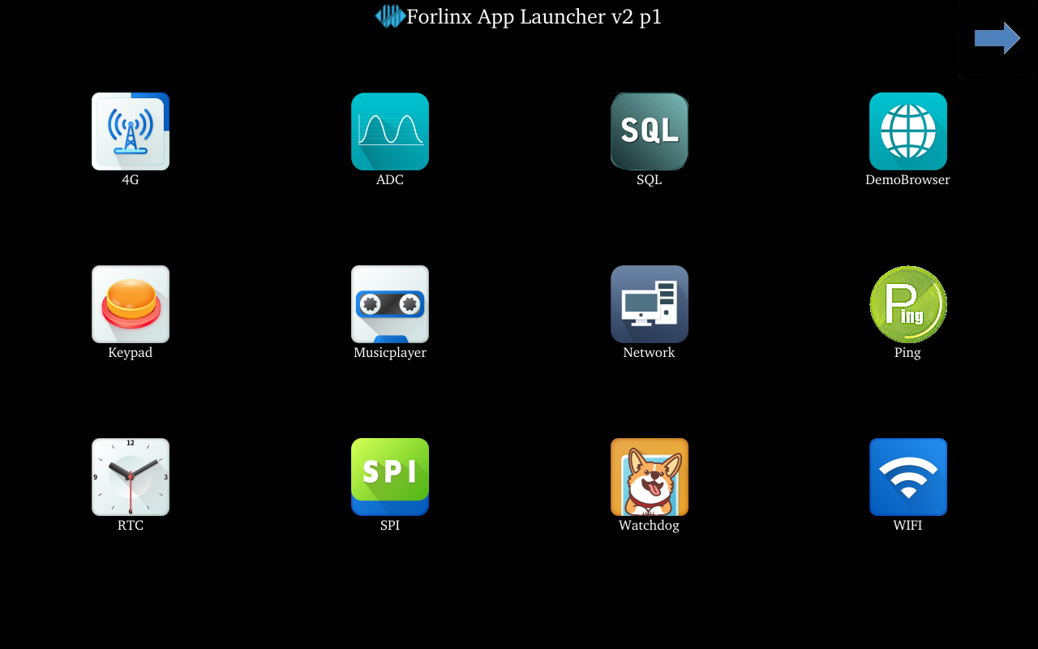Start the Musicplayer app
Screen dimensions: 1038x649
[x=390, y=305]
